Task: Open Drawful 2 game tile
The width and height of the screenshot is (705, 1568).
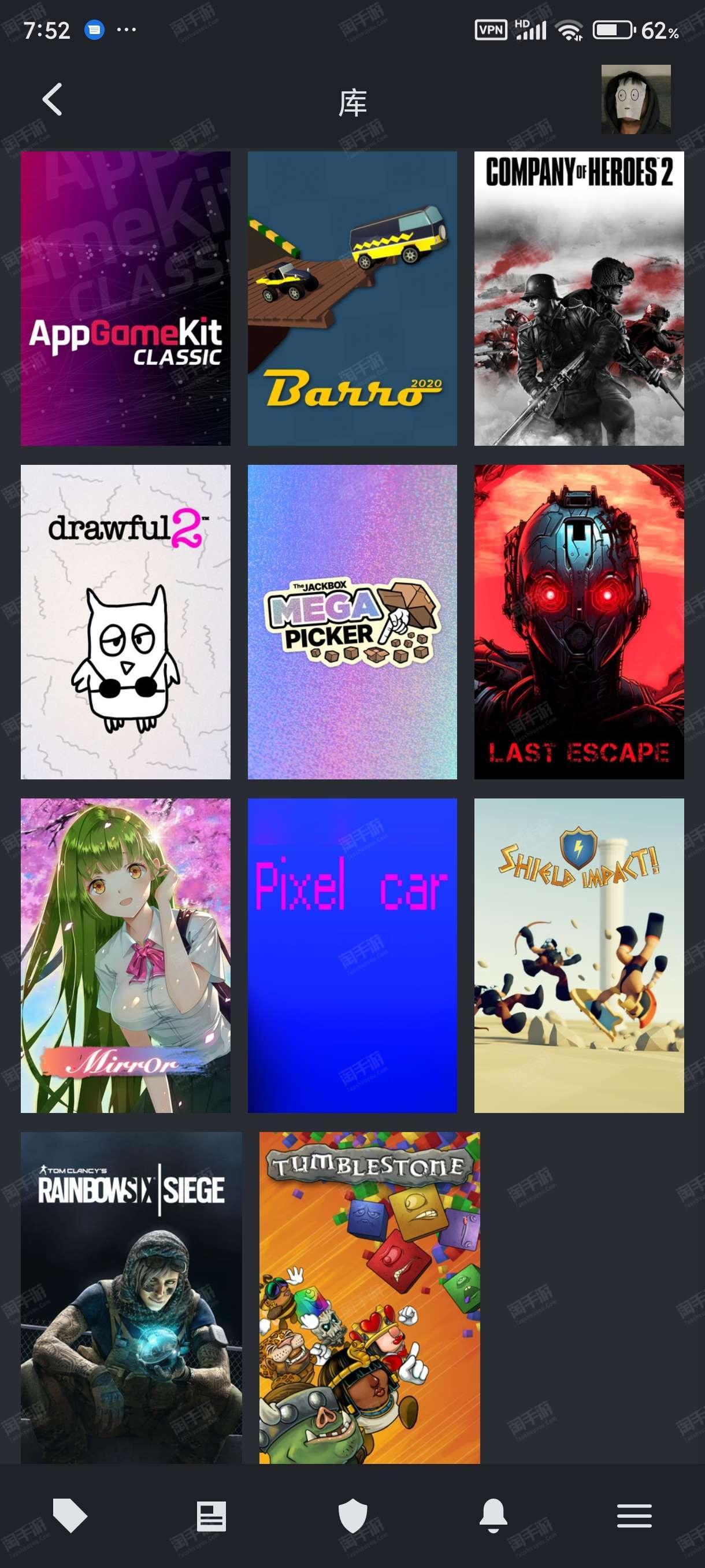Action: 125,622
